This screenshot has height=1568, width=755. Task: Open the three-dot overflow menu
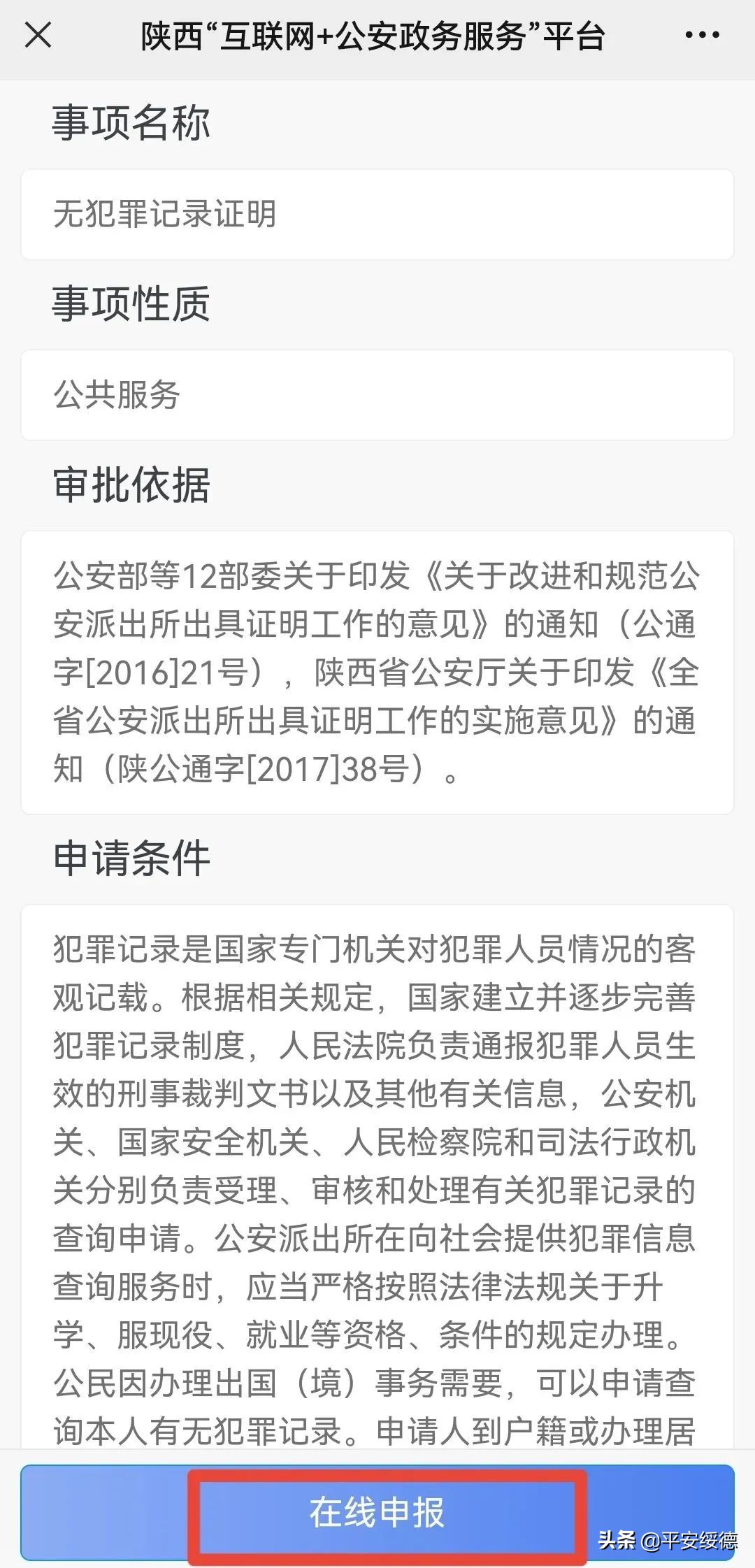tap(702, 35)
